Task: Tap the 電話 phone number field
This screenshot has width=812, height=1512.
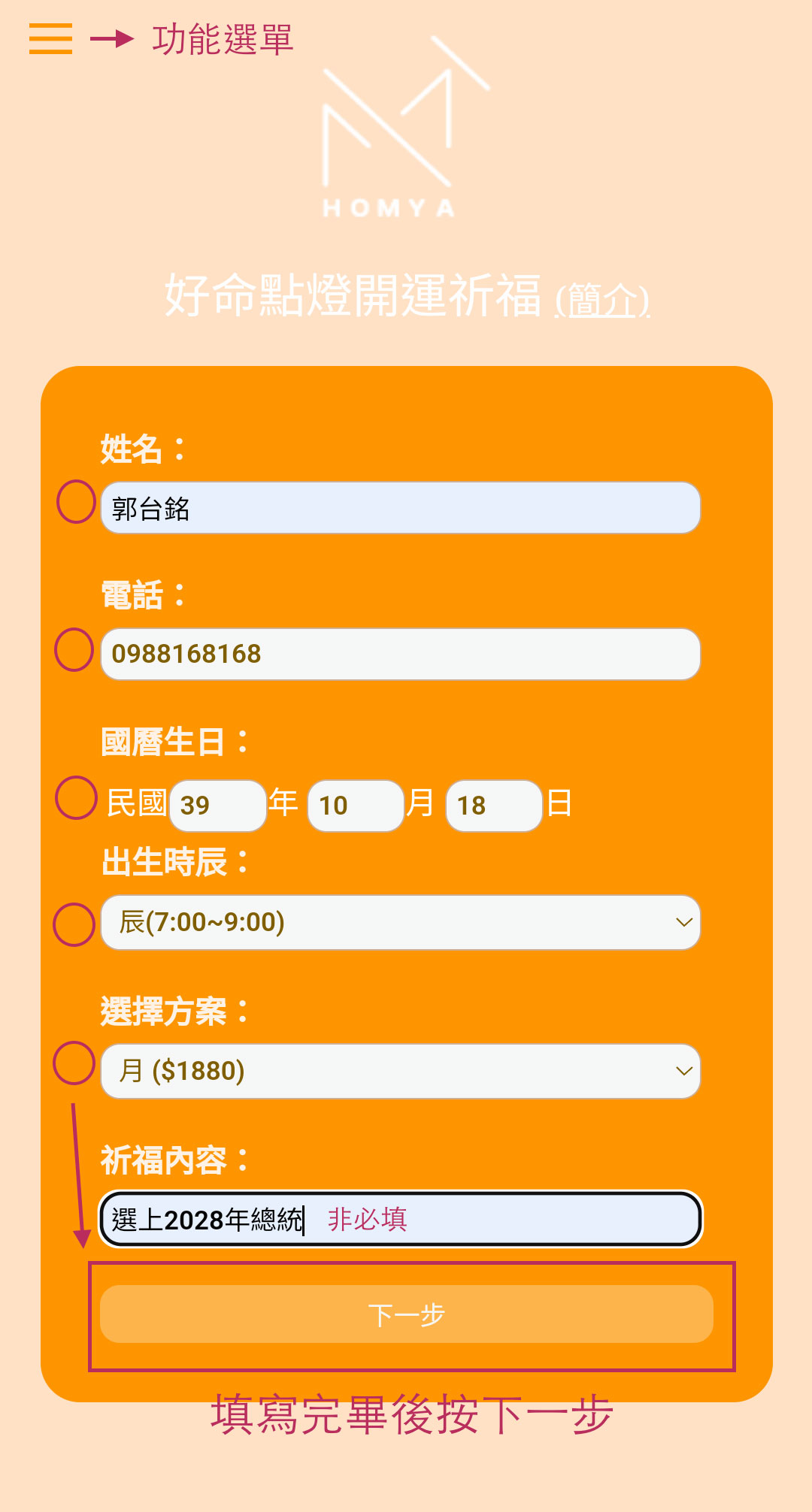Action: tap(400, 654)
